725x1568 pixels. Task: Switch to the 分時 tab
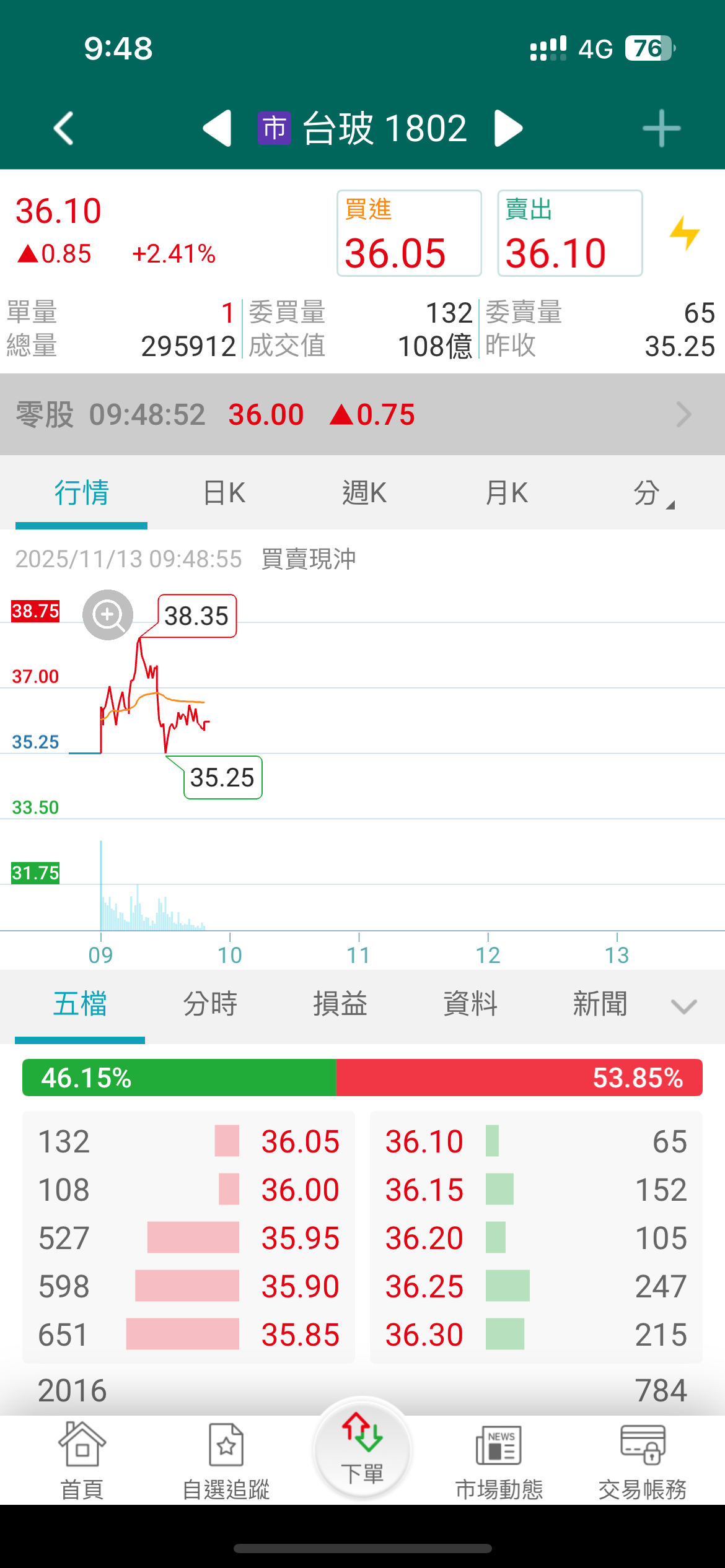pyautogui.click(x=210, y=1004)
